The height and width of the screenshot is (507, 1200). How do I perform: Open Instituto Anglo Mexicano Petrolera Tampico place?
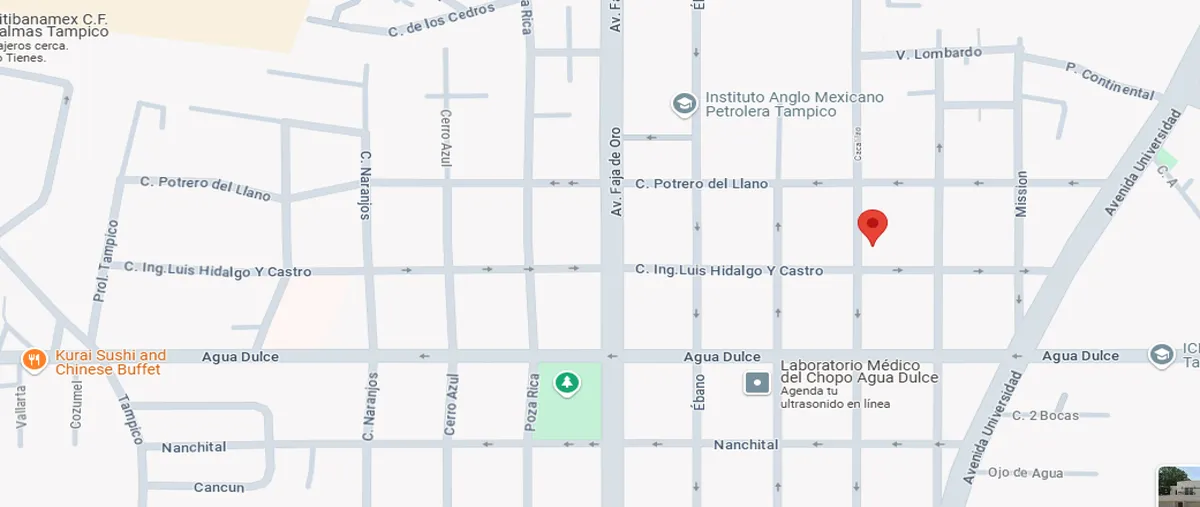click(x=684, y=103)
